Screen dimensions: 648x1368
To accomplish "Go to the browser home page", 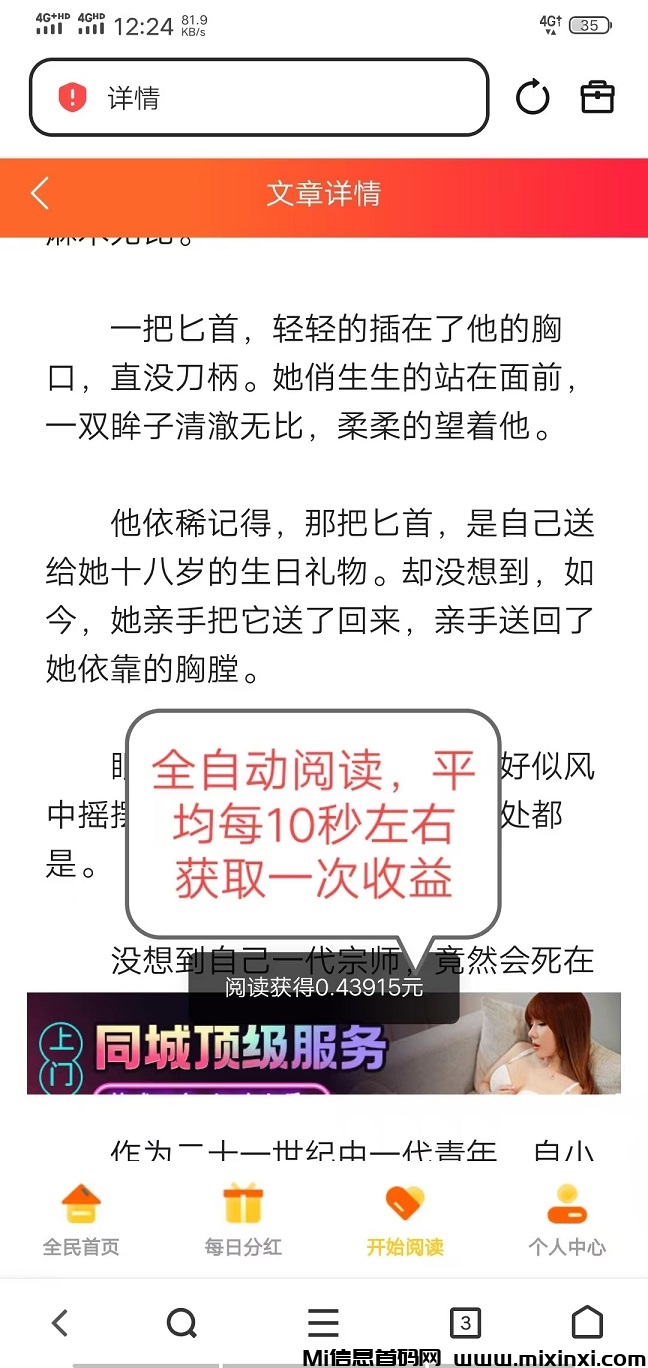I will point(587,1323).
